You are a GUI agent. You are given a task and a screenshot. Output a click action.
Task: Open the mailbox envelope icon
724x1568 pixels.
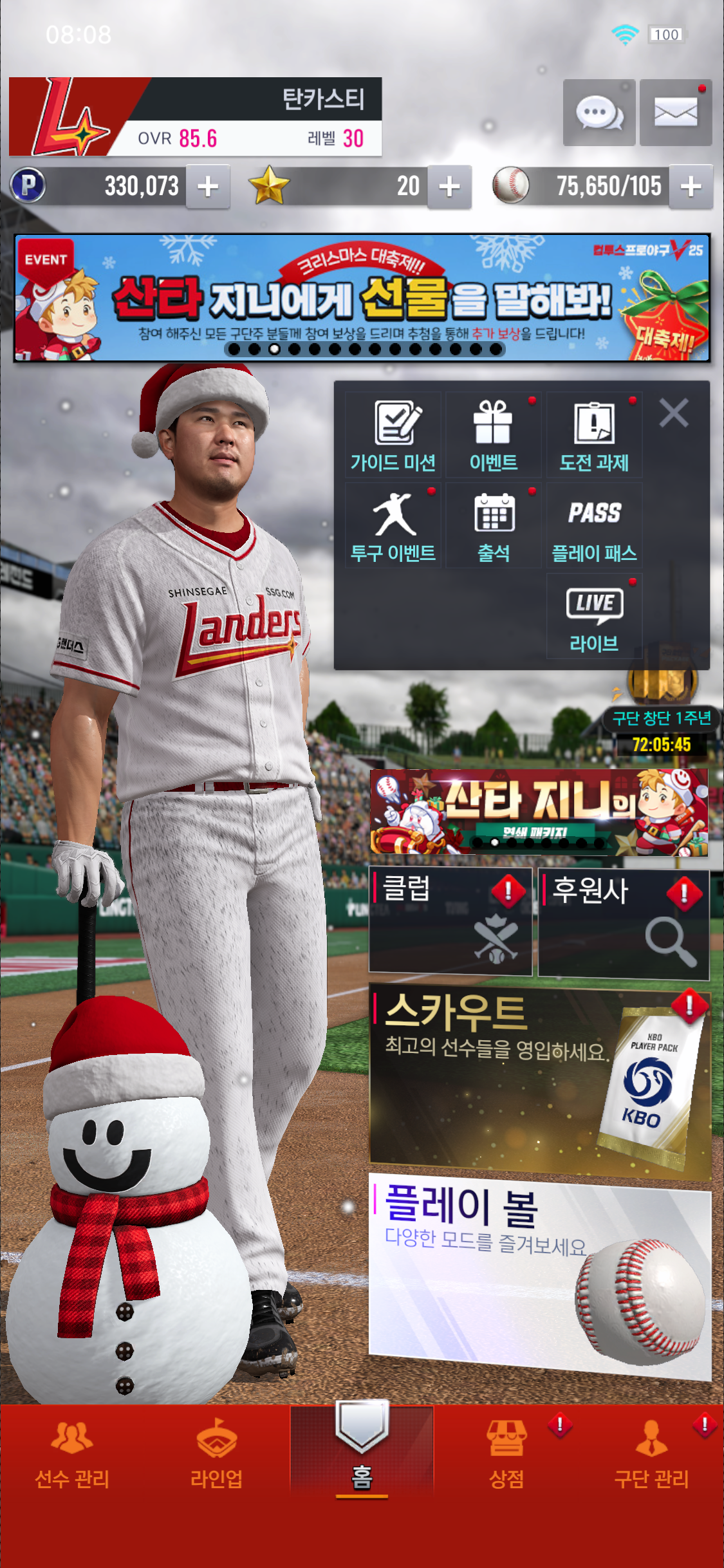click(675, 113)
